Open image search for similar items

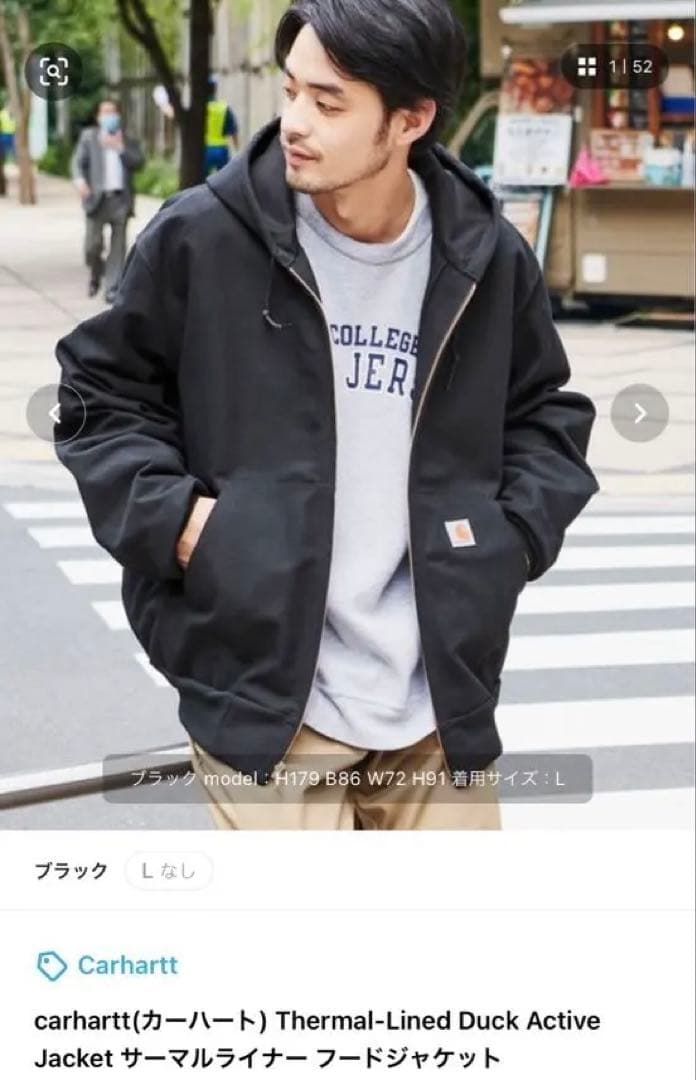click(53, 70)
